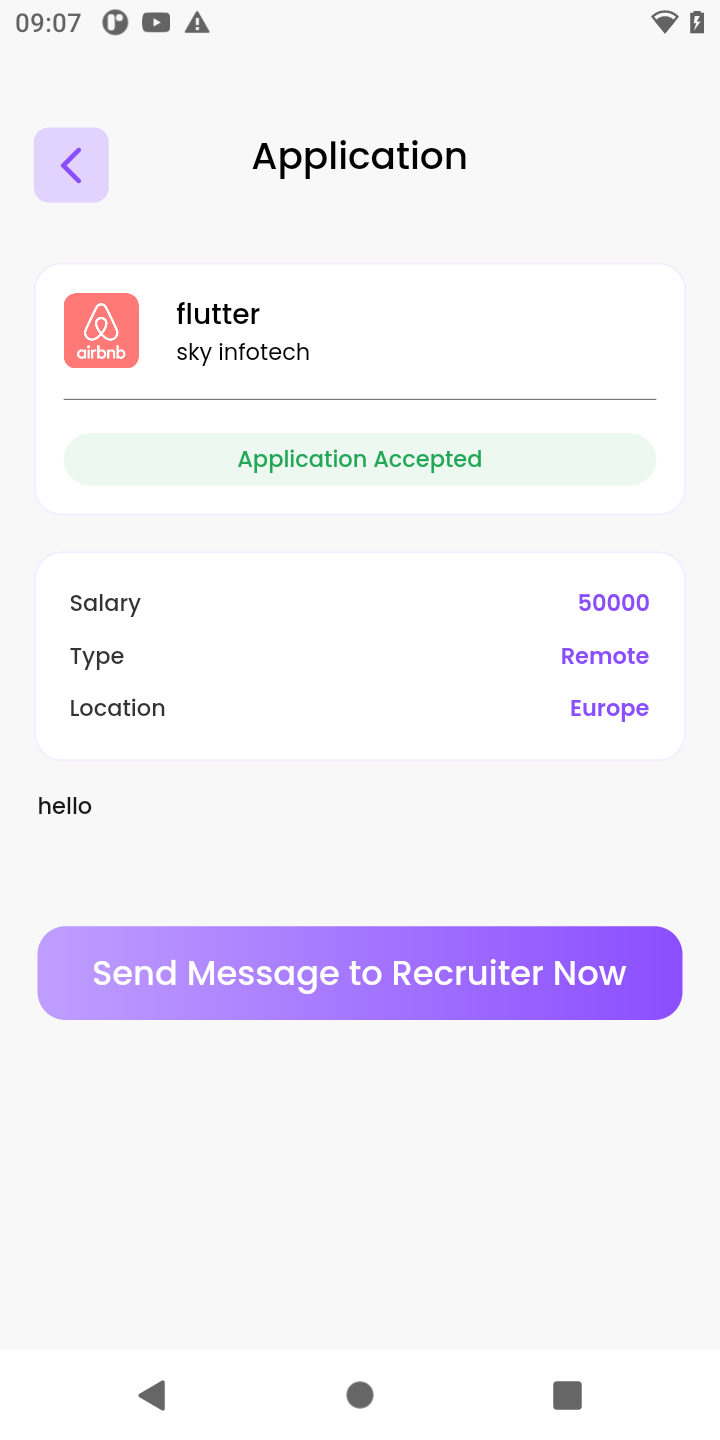Tap the Location row label
This screenshot has width=720, height=1440.
(117, 707)
